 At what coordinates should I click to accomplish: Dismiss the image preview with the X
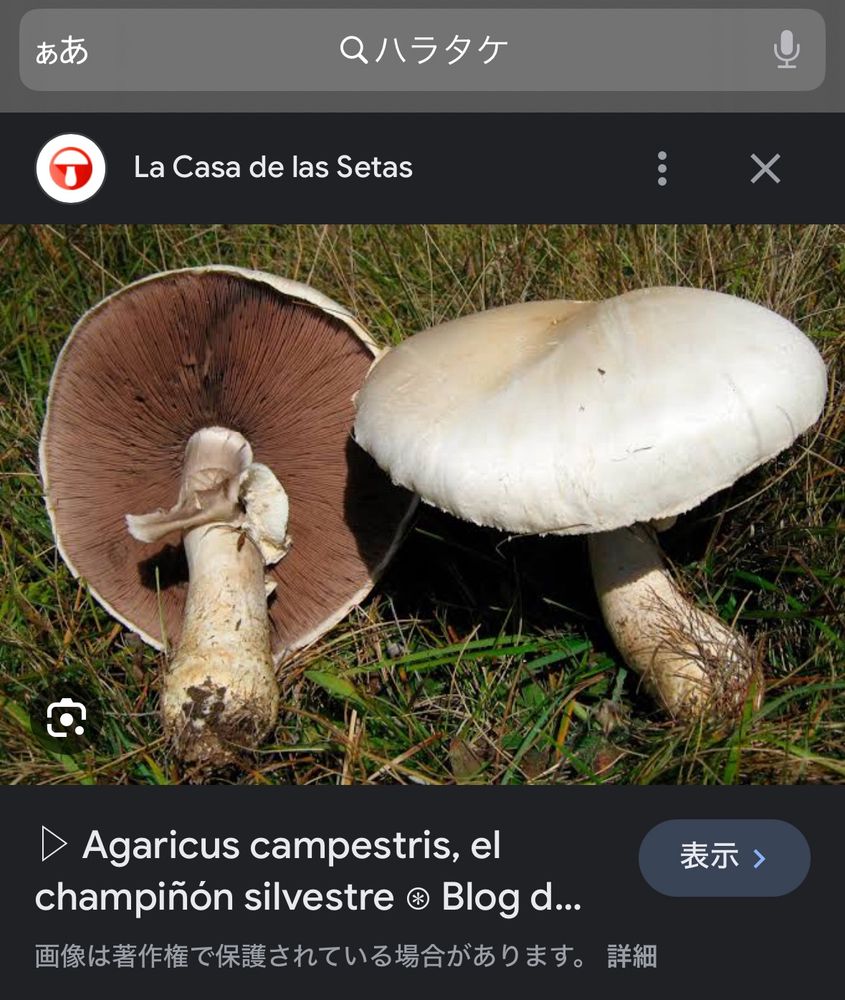[x=765, y=167]
